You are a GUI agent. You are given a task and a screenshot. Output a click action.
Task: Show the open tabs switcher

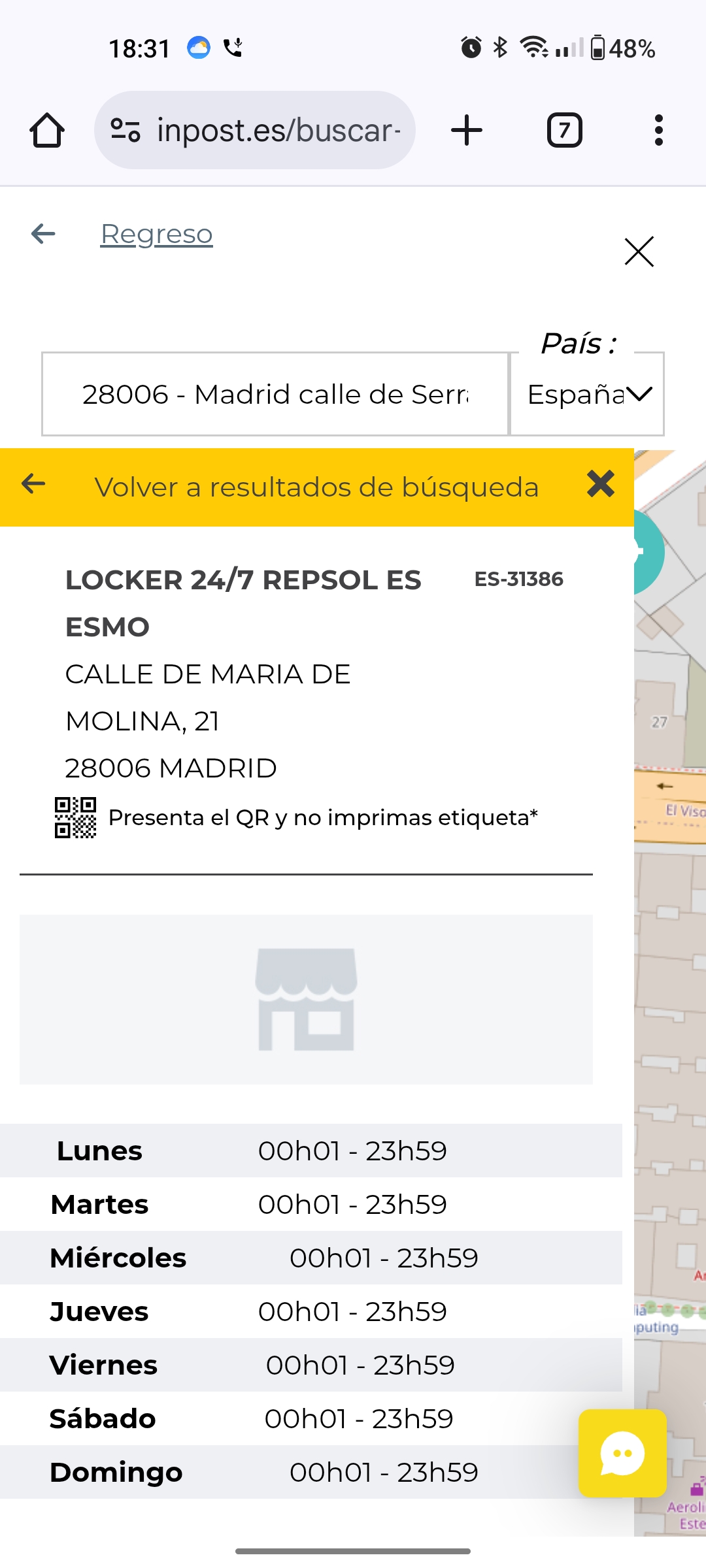click(564, 130)
